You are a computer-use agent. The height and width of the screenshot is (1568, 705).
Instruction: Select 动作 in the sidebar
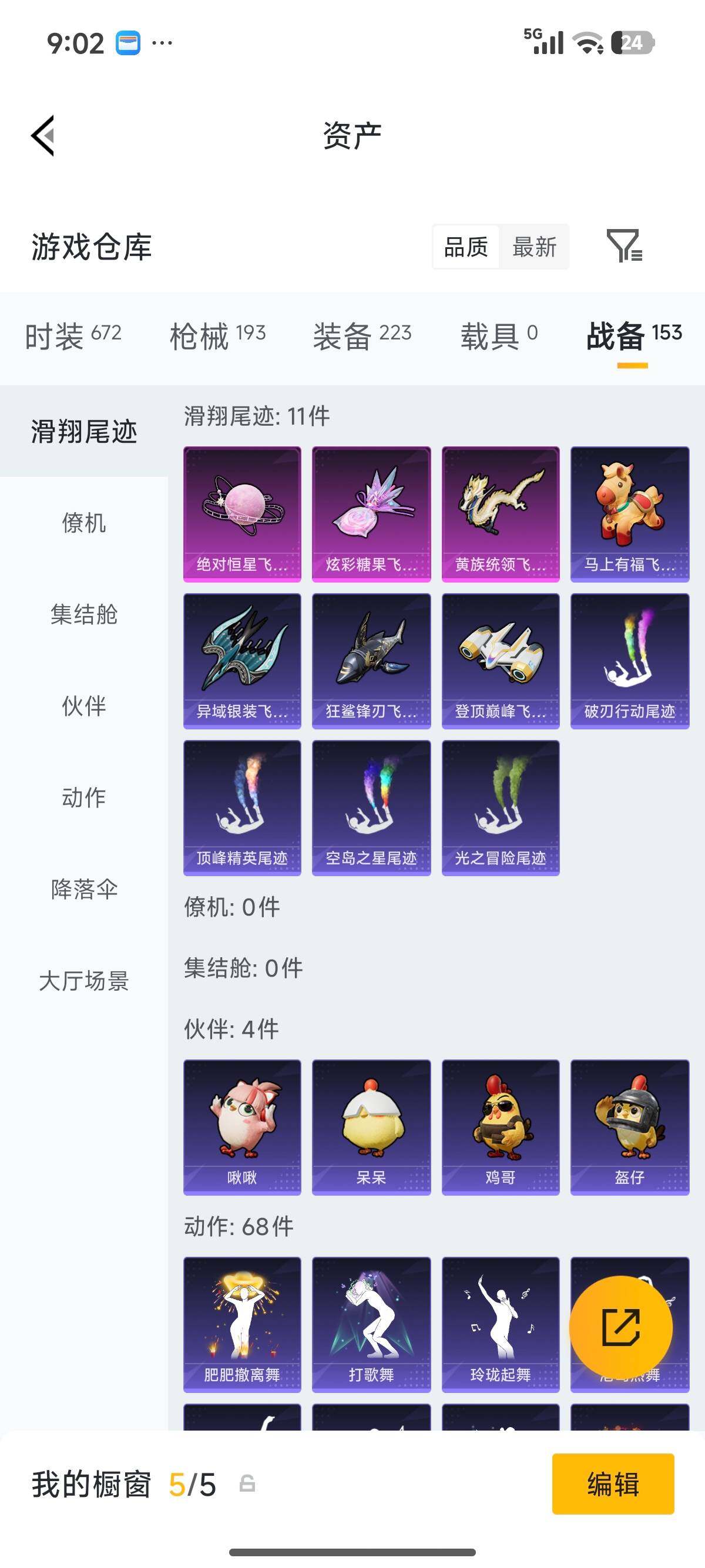84,799
